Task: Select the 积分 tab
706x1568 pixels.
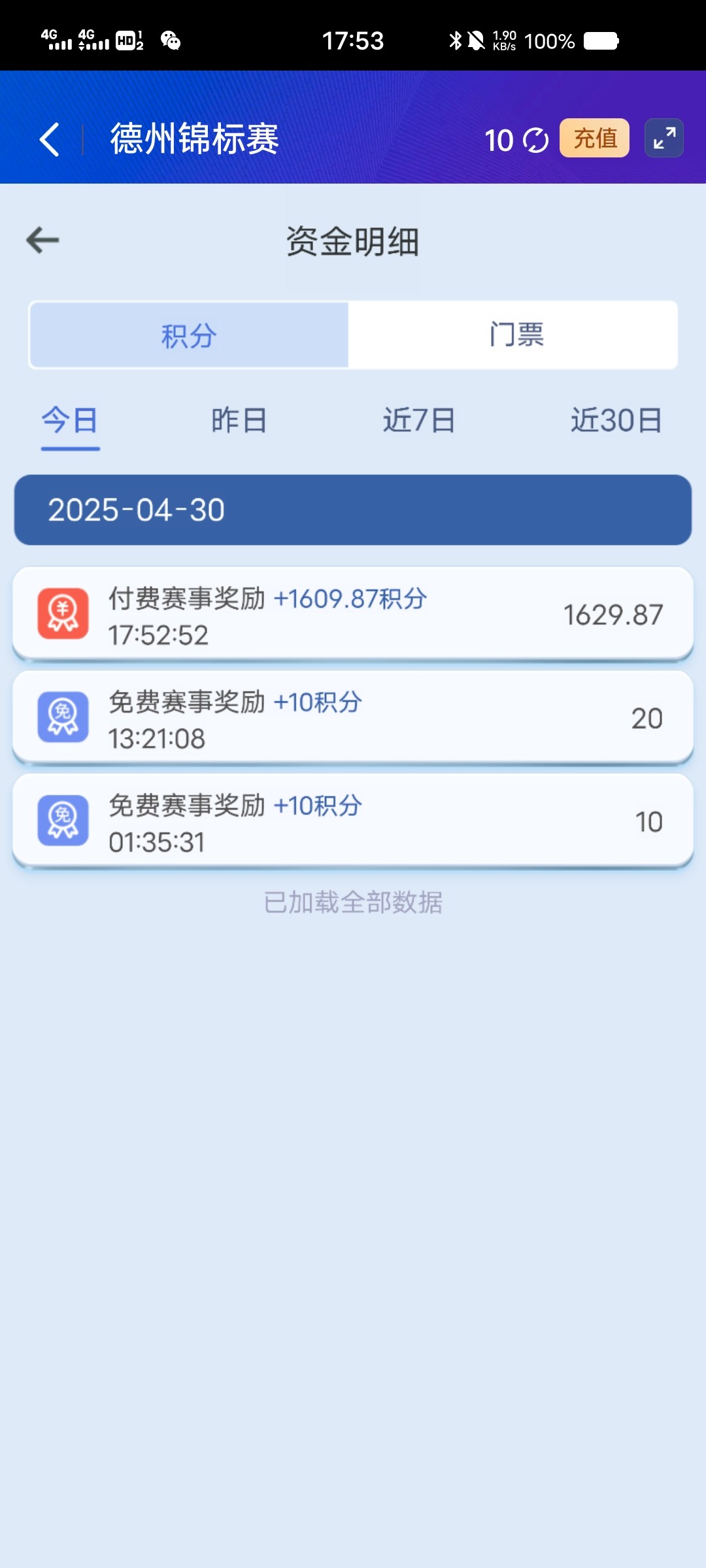Action: 189,335
